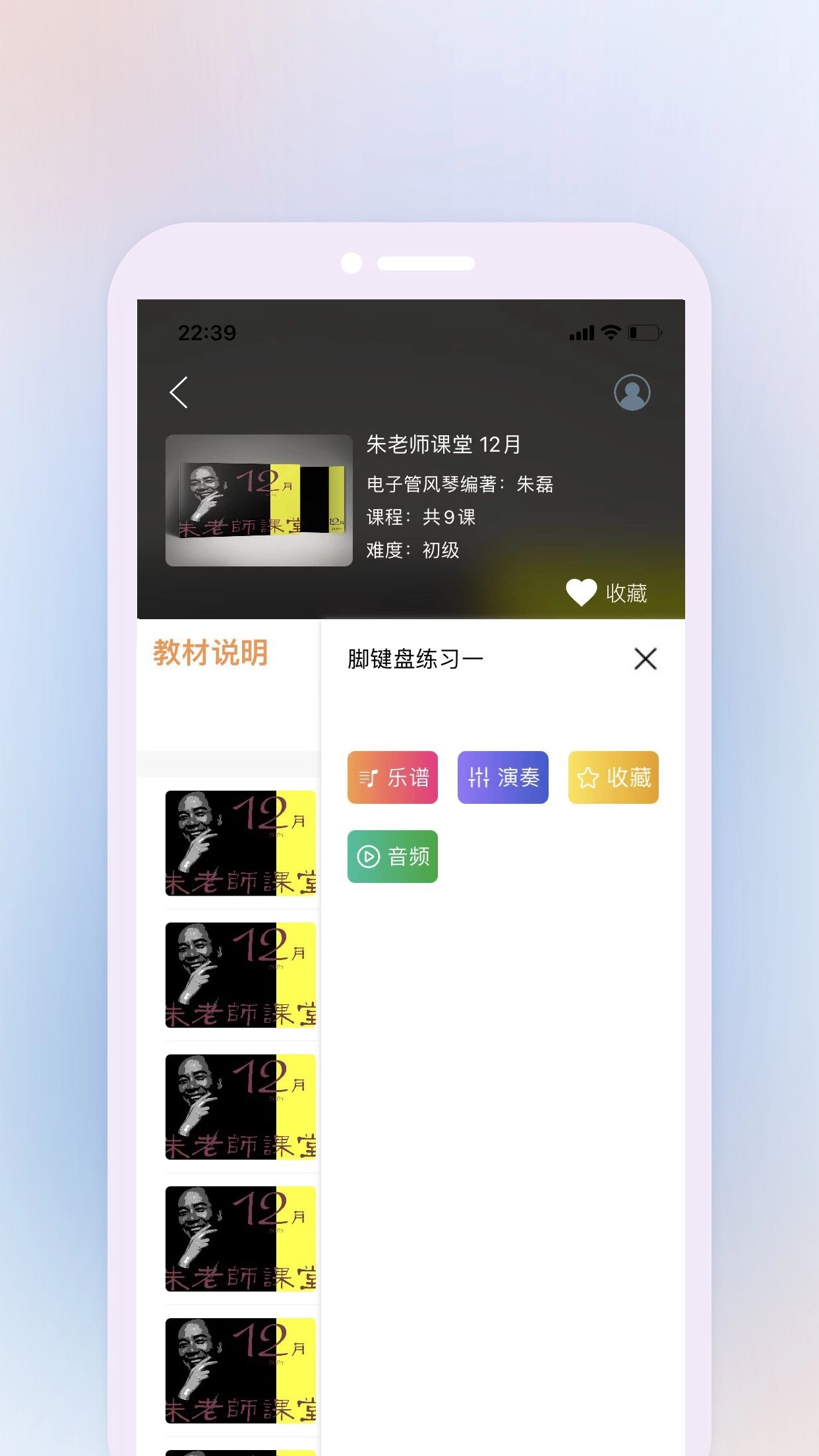
Task: Open the first 朱老师课堂 lesson thumbnail
Action: click(x=240, y=842)
